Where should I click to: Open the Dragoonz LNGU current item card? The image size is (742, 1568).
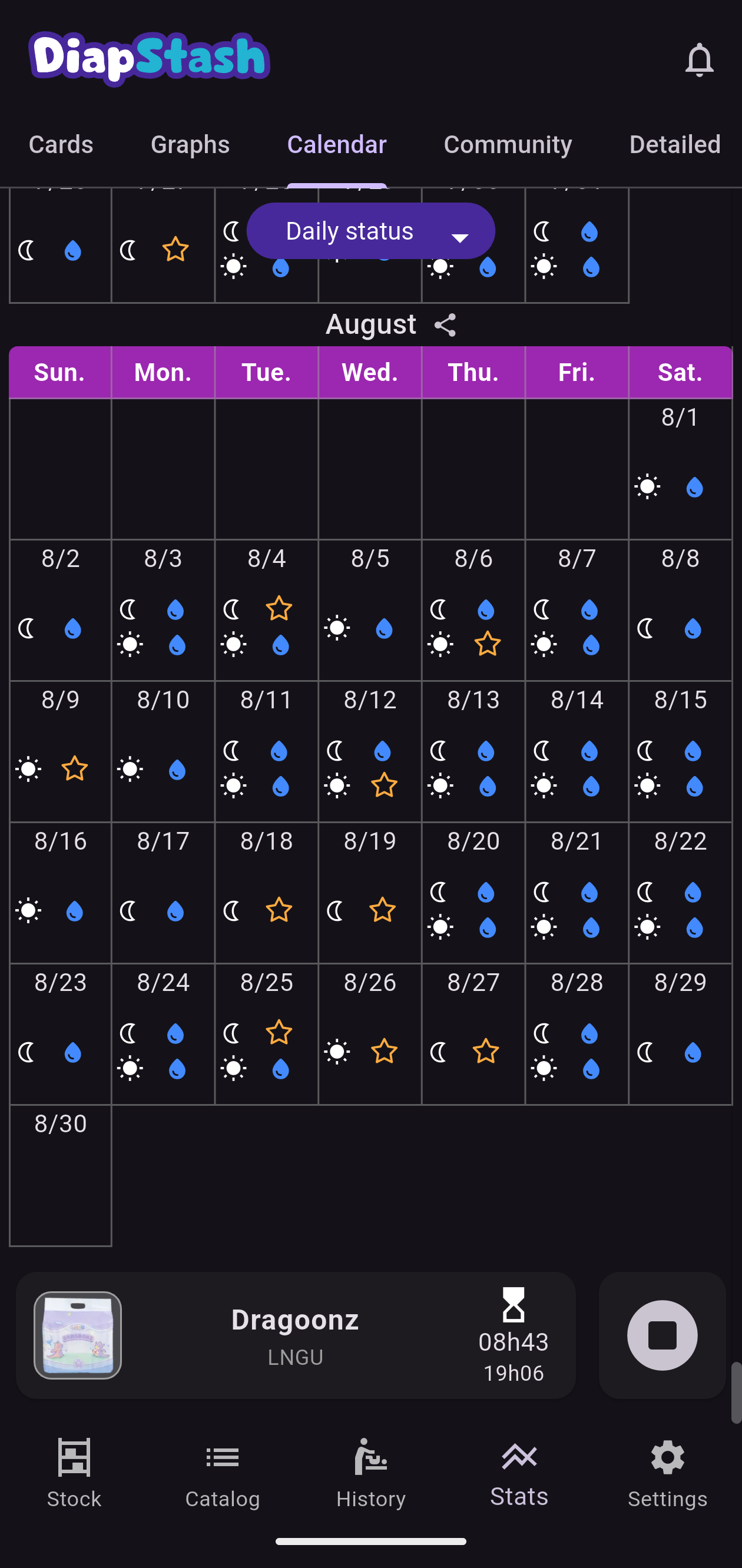point(296,1335)
